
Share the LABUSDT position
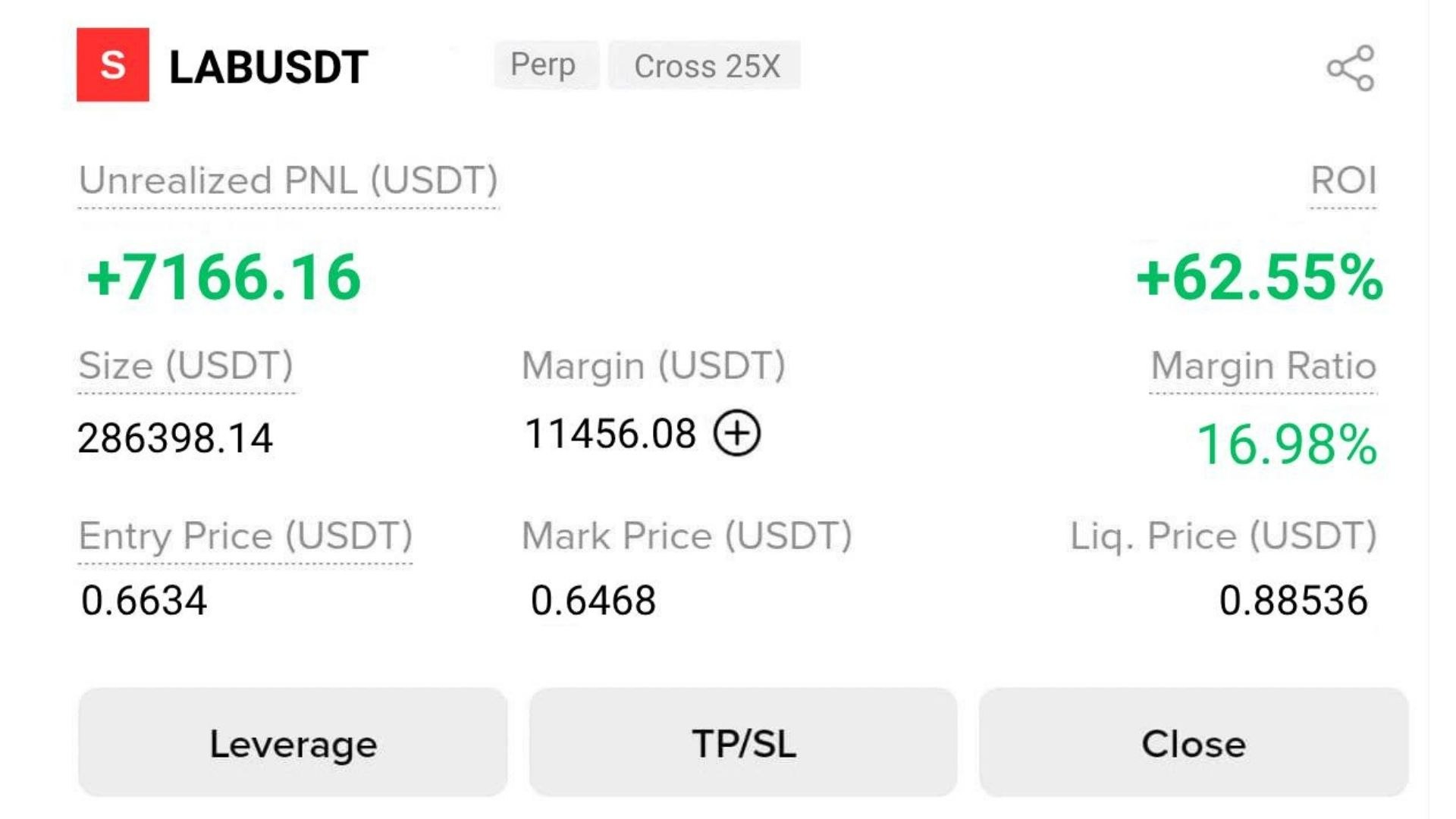click(x=1351, y=68)
